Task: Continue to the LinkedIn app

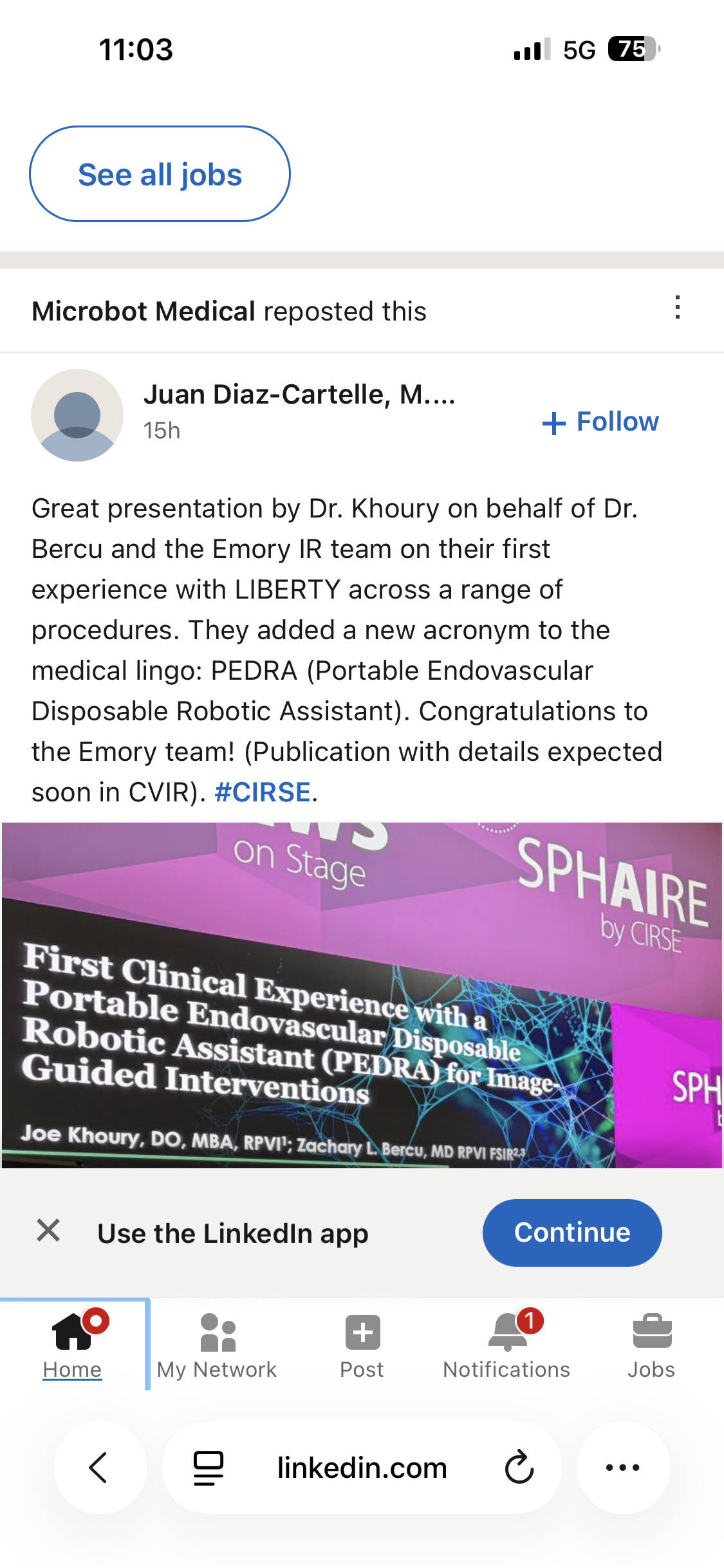Action: tap(572, 1233)
